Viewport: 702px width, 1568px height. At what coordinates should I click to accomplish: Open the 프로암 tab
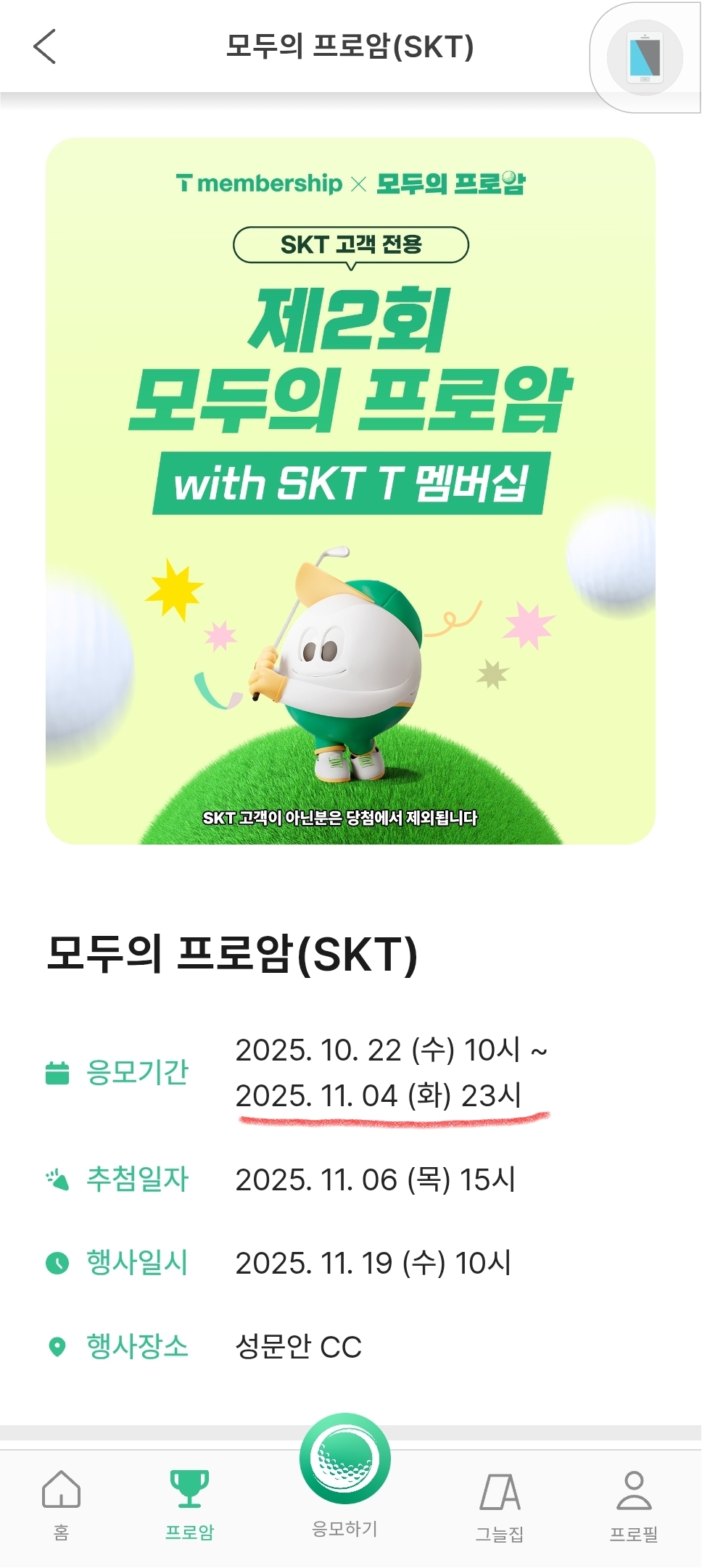click(x=189, y=1503)
